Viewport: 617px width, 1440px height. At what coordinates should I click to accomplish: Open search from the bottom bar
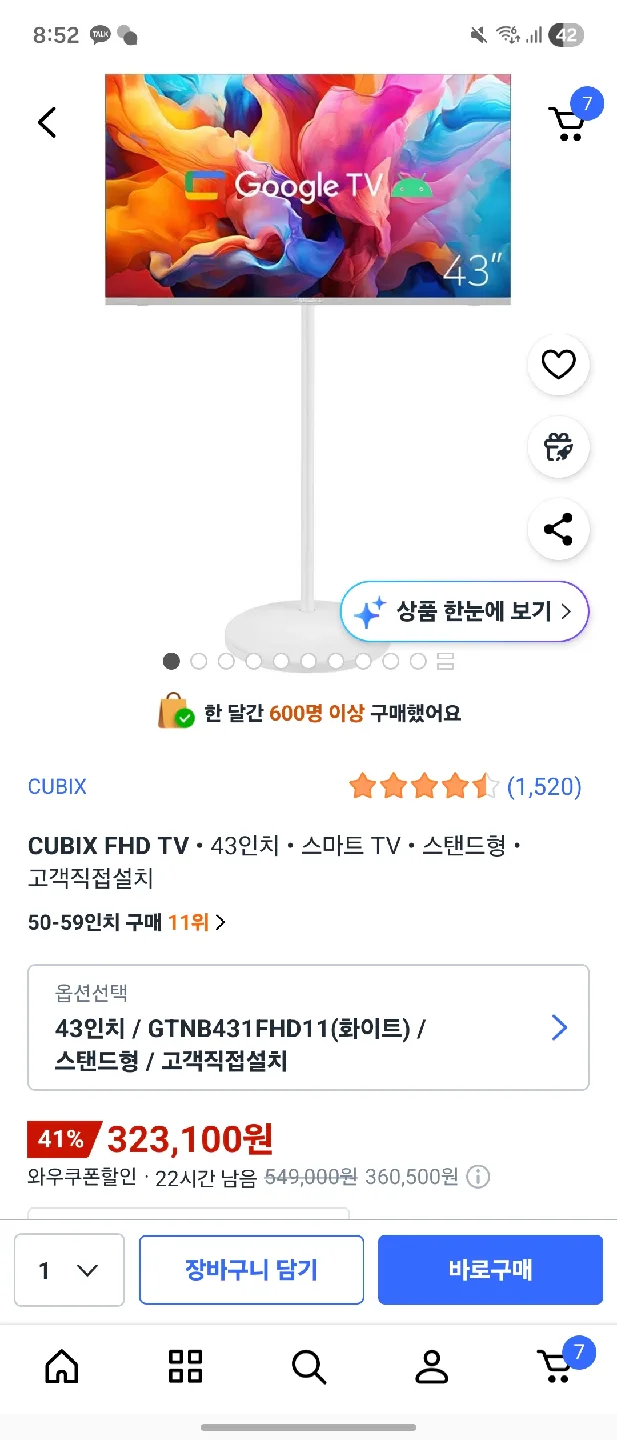pos(308,1365)
